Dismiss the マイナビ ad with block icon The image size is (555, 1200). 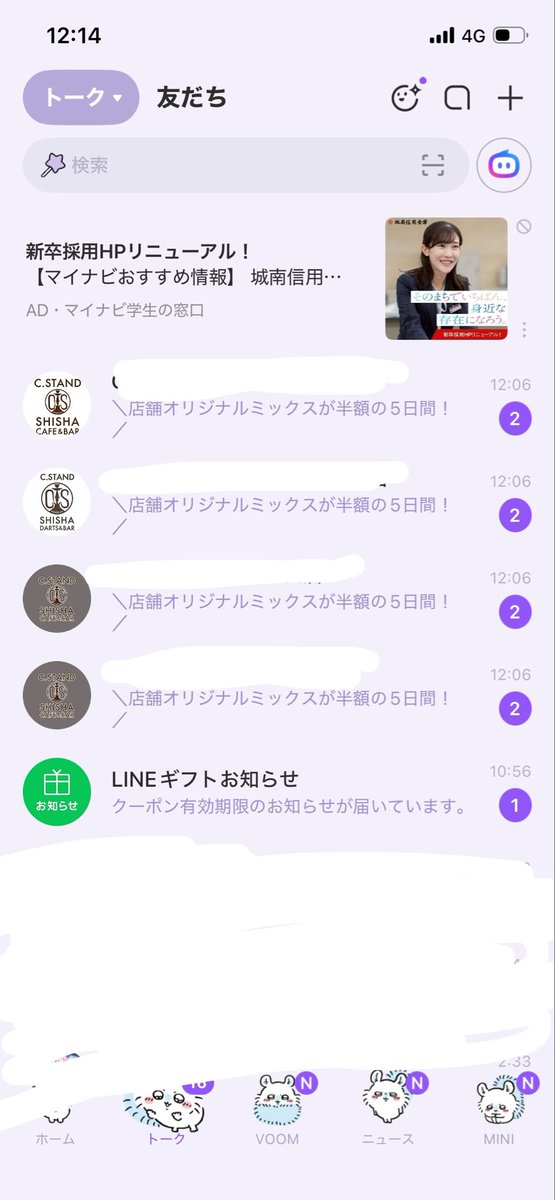coord(524,227)
